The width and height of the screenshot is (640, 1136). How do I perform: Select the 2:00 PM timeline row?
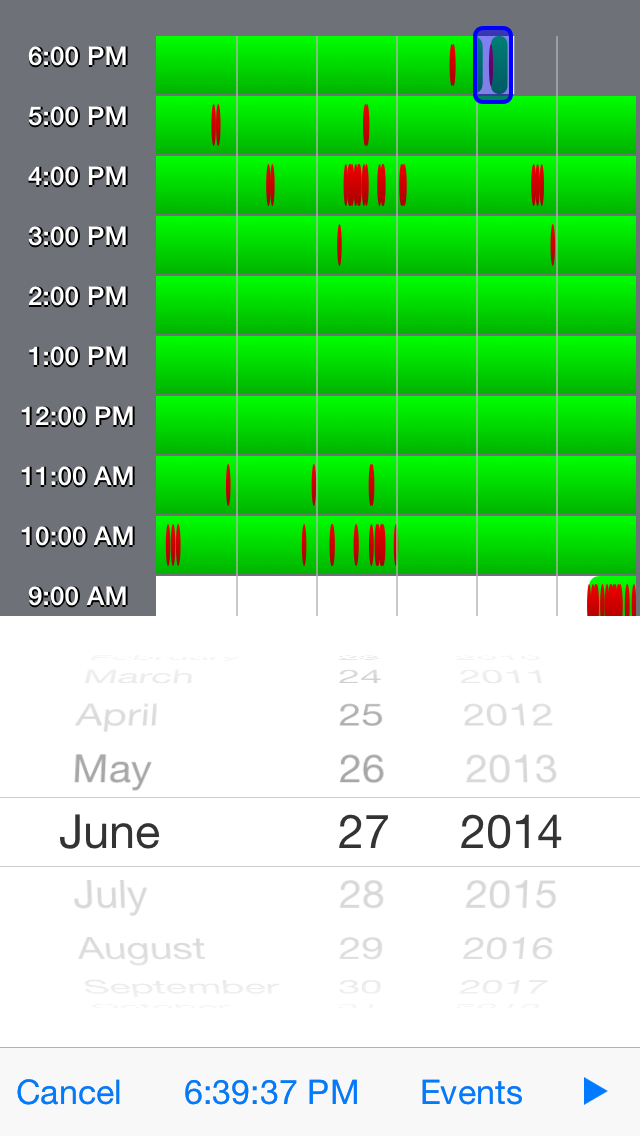[396, 305]
